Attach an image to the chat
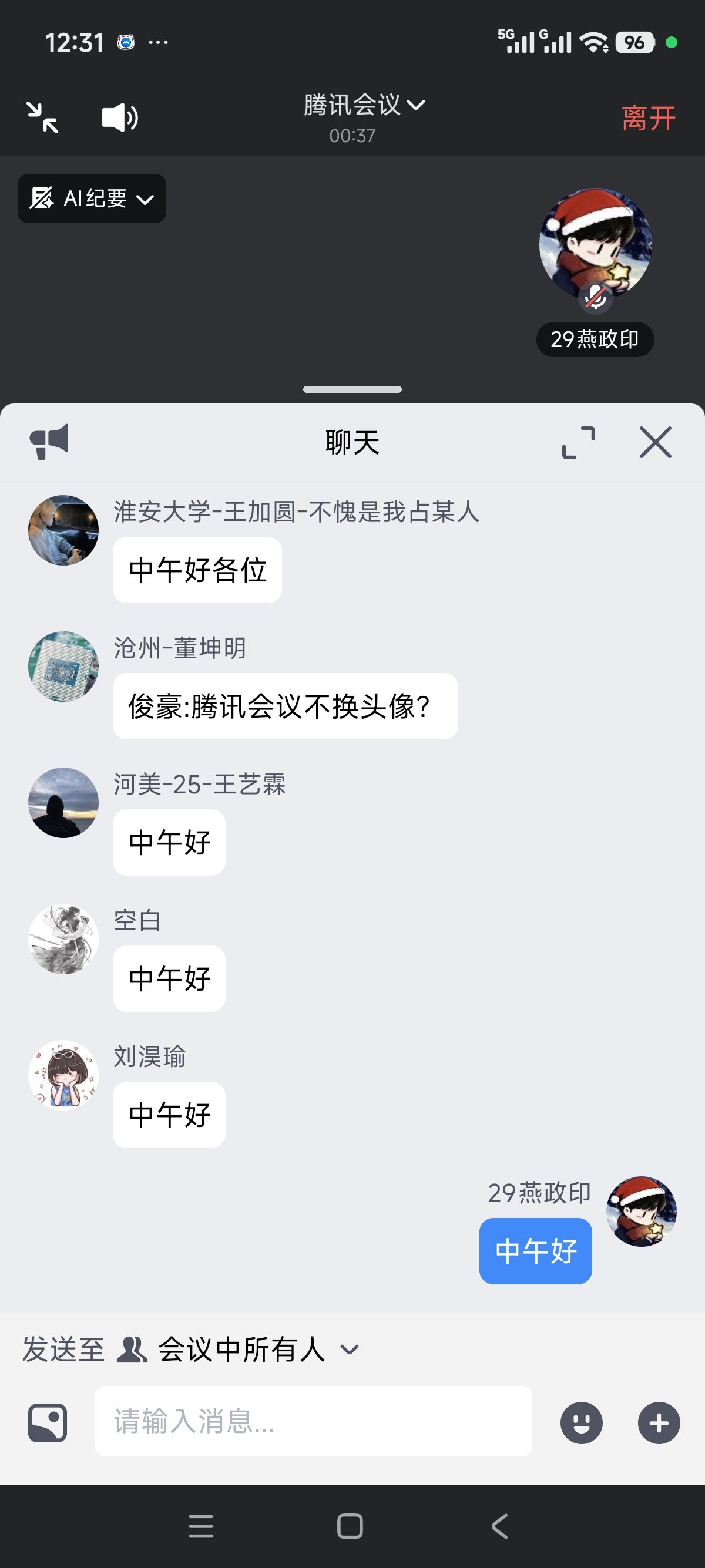 48,1422
